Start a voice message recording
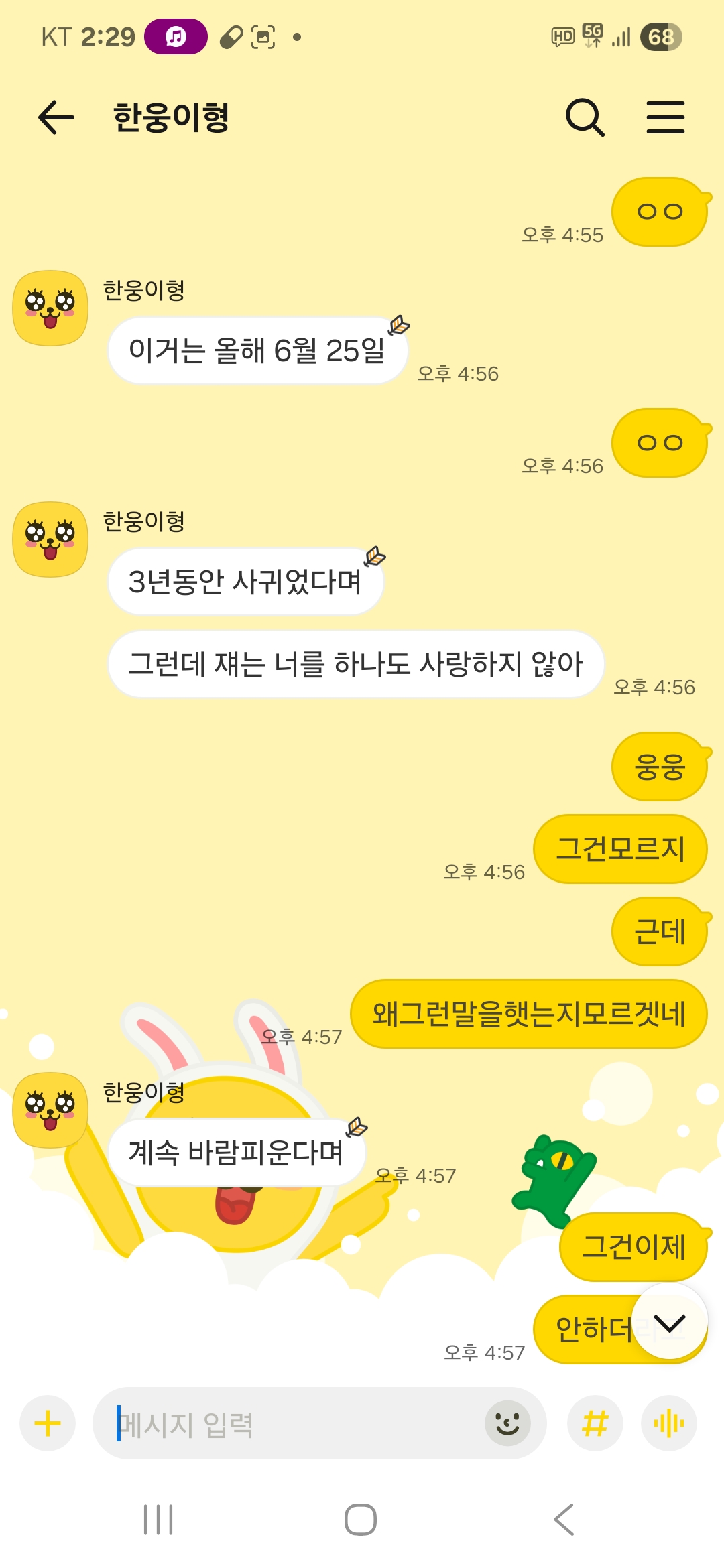724x1568 pixels. [669, 1423]
